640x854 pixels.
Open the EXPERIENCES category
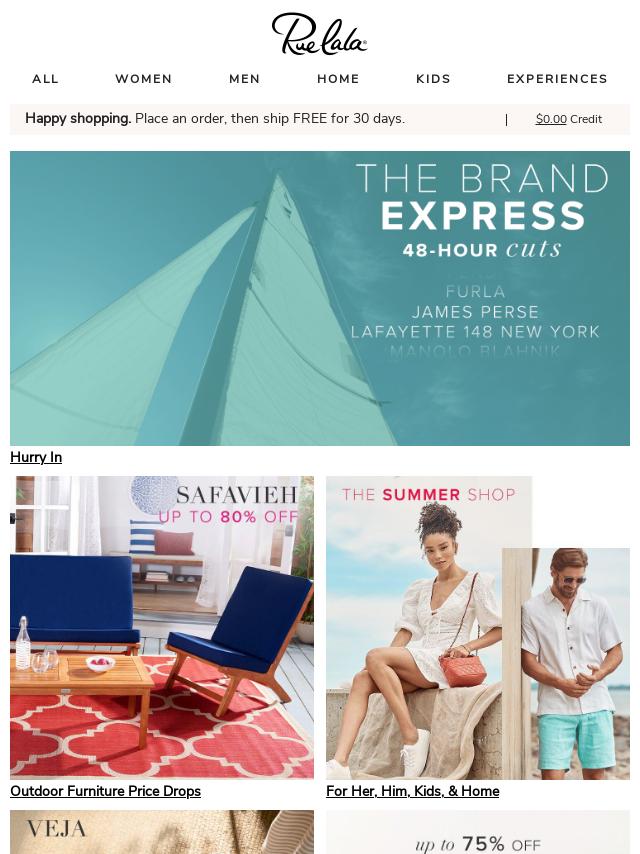557,79
